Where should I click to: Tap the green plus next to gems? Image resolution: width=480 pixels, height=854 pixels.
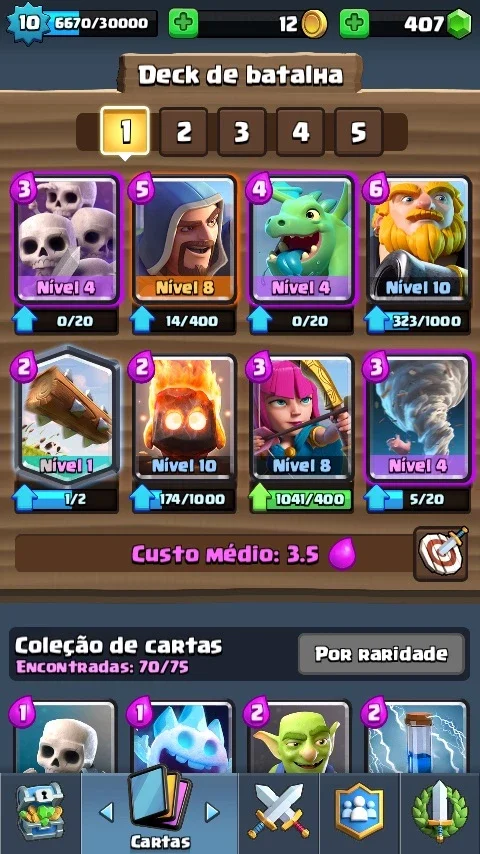pos(354,24)
